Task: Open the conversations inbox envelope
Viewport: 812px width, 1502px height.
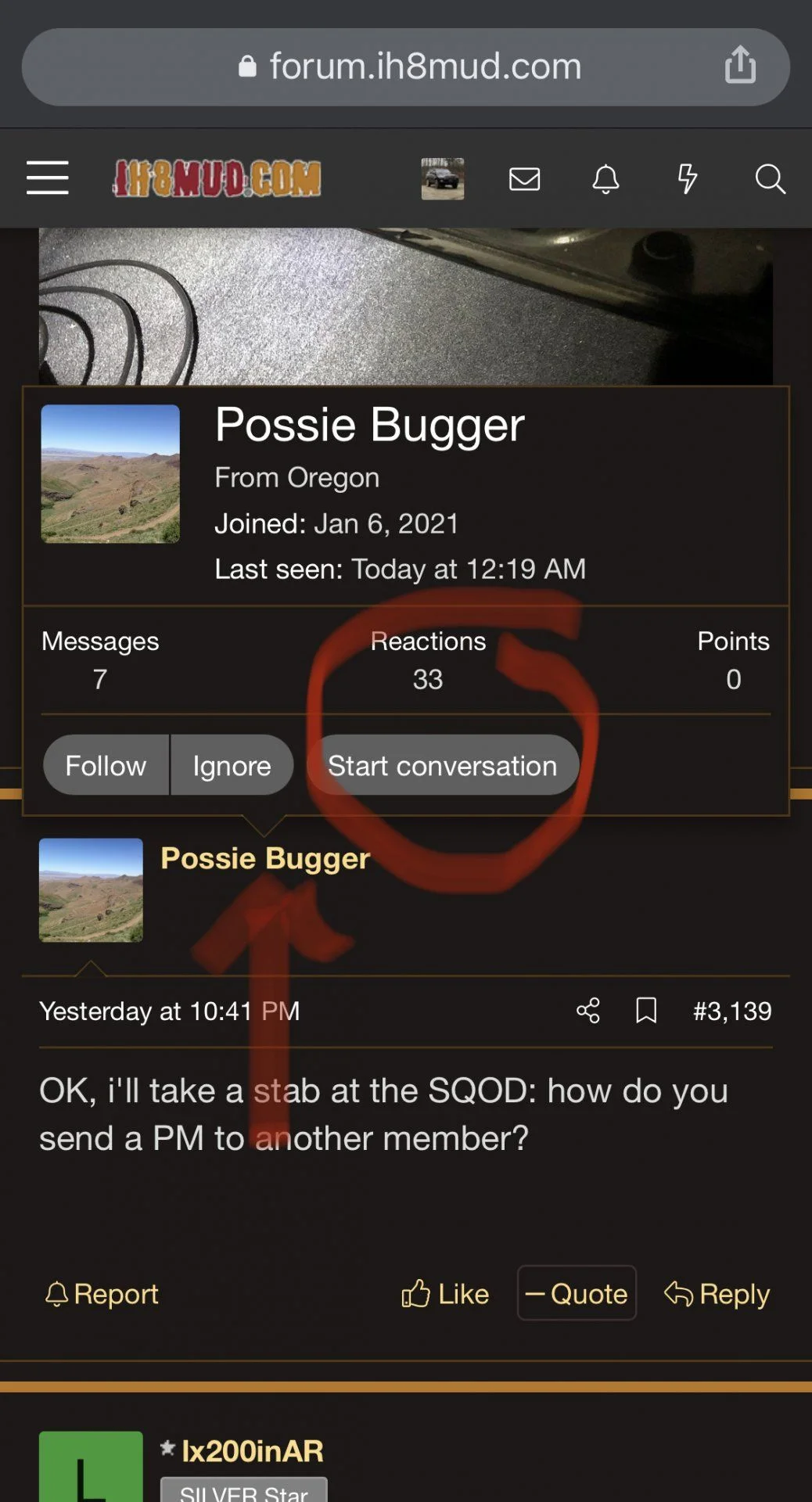Action: [x=524, y=179]
